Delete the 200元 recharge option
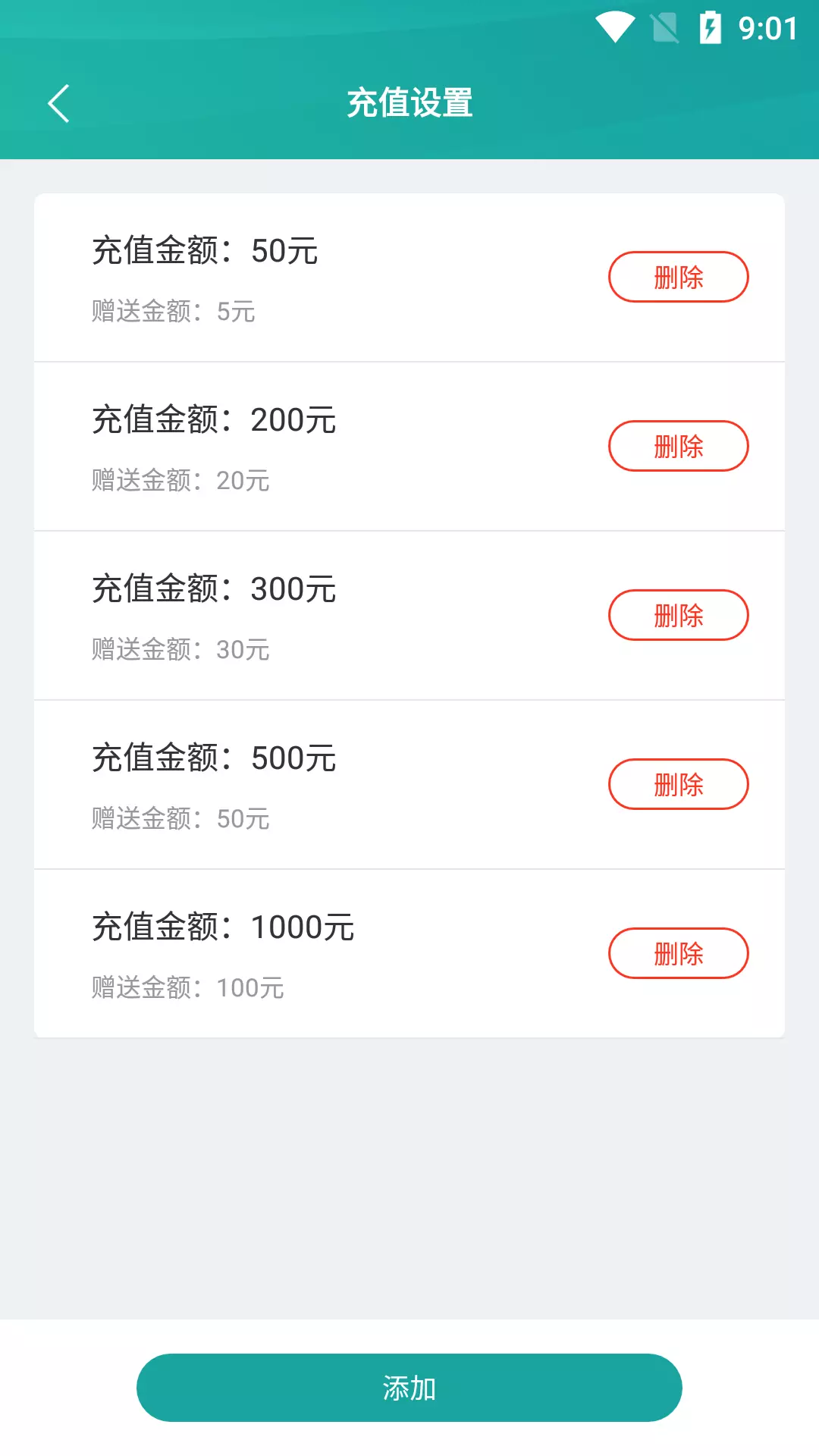This screenshot has width=819, height=1456. [x=678, y=446]
